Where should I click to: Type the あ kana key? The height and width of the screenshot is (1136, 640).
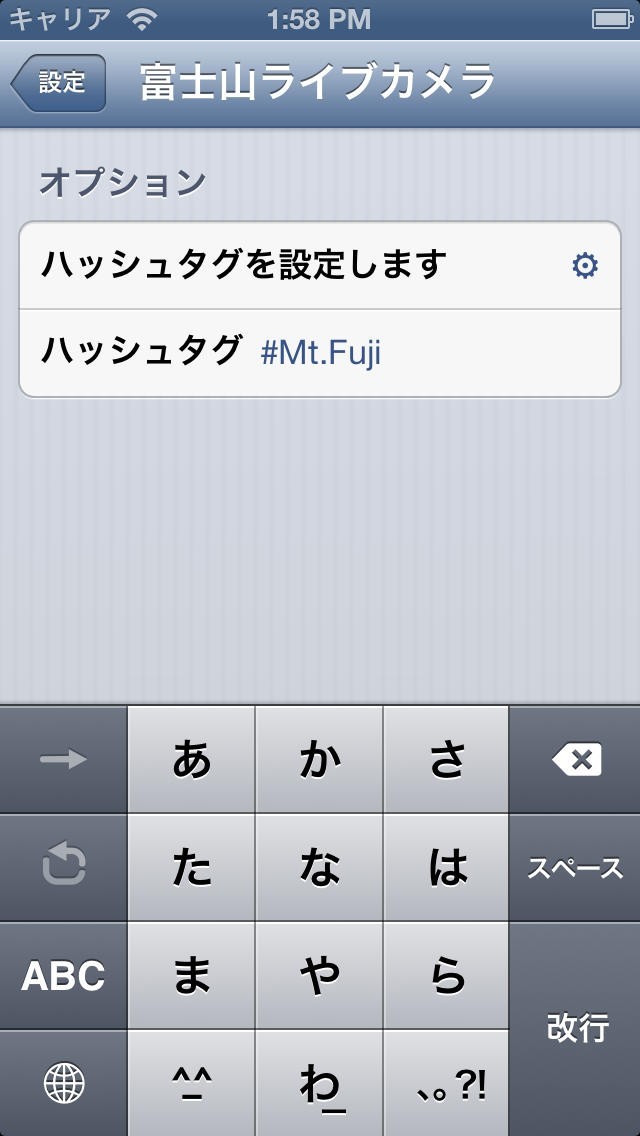tap(192, 760)
